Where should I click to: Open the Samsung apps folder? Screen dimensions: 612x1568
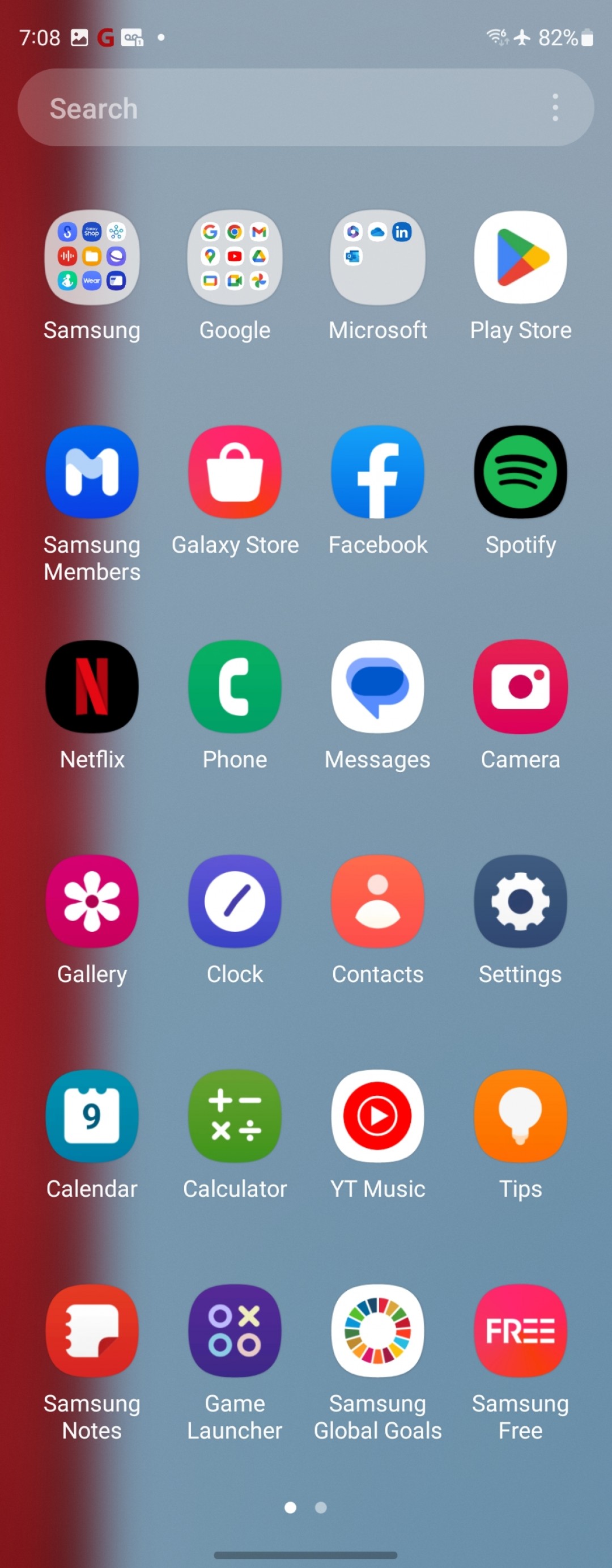pos(92,257)
